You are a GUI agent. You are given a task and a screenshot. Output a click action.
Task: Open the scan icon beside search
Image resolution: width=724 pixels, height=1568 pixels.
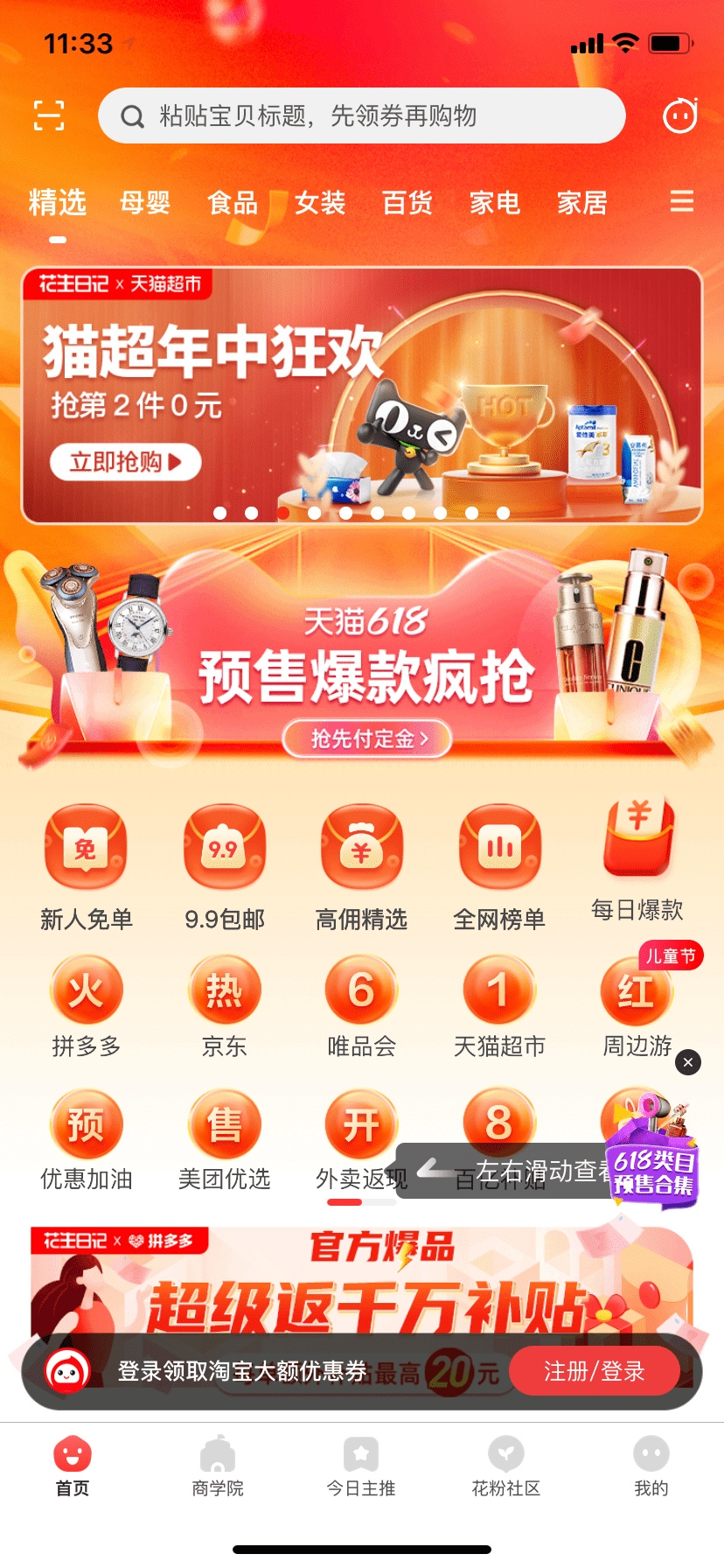pos(49,115)
